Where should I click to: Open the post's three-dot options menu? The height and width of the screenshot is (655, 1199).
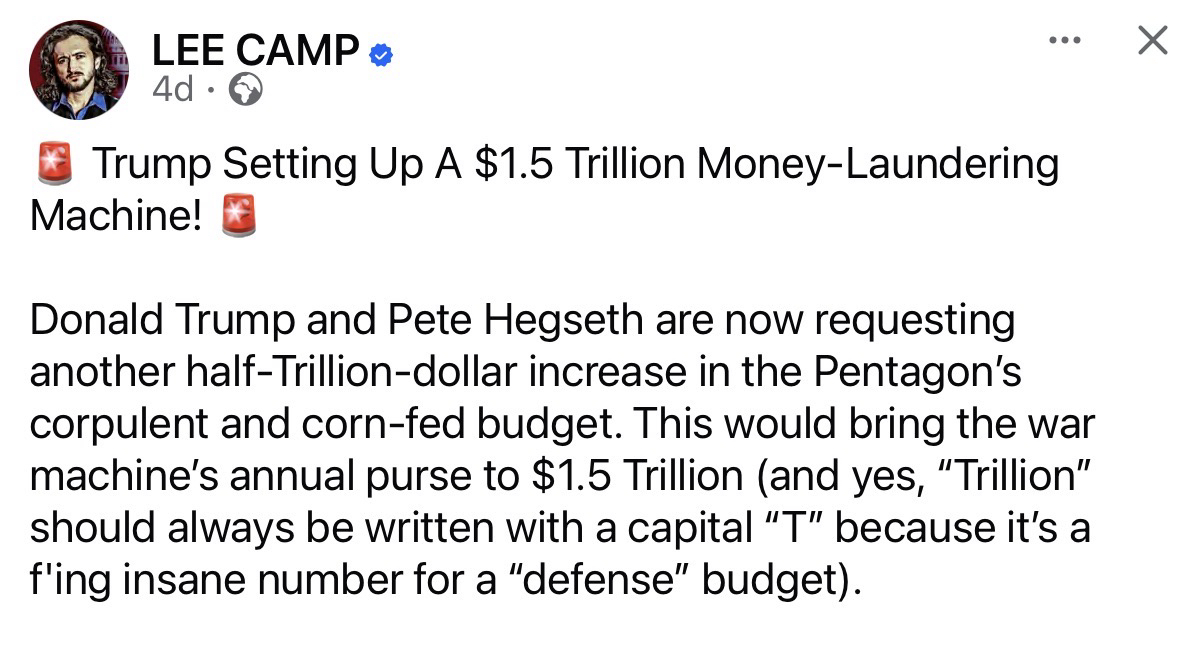pyautogui.click(x=1065, y=41)
